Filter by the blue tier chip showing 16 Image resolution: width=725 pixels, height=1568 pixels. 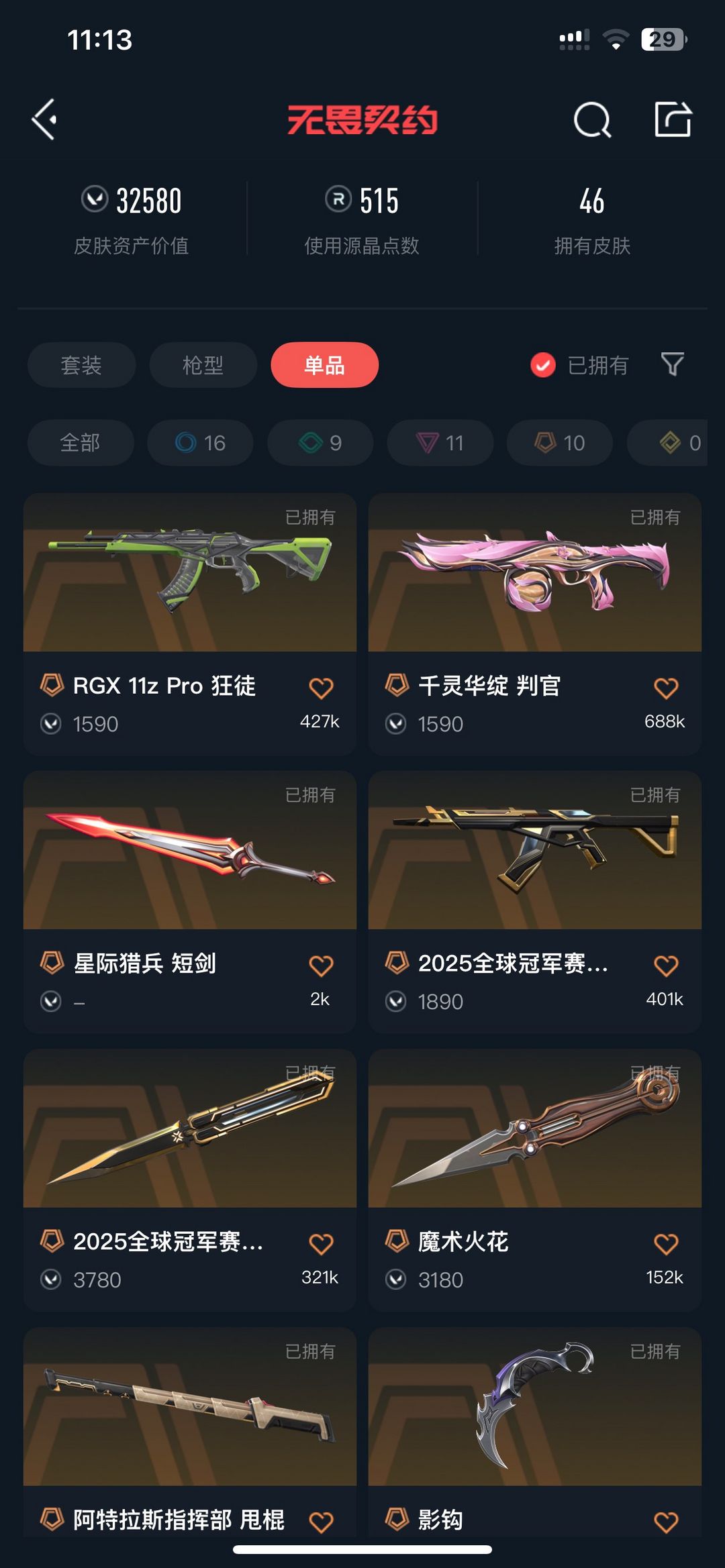200,443
